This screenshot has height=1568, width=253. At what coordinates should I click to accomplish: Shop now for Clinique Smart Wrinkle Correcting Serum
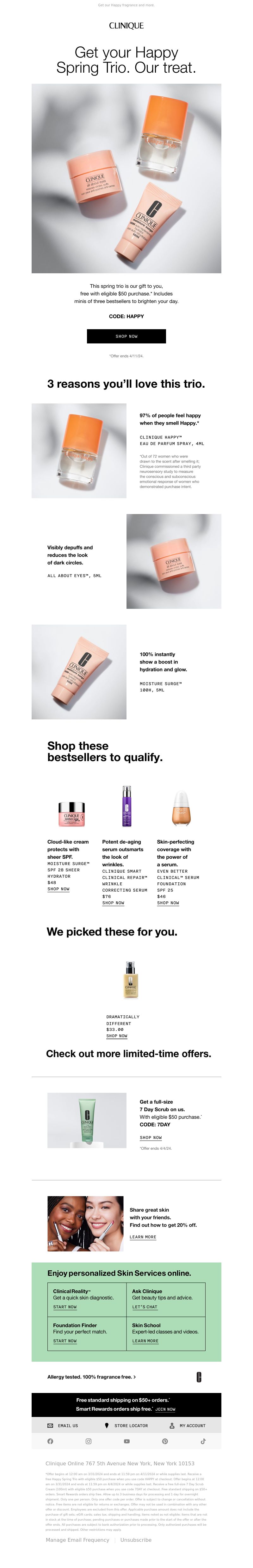tap(113, 903)
